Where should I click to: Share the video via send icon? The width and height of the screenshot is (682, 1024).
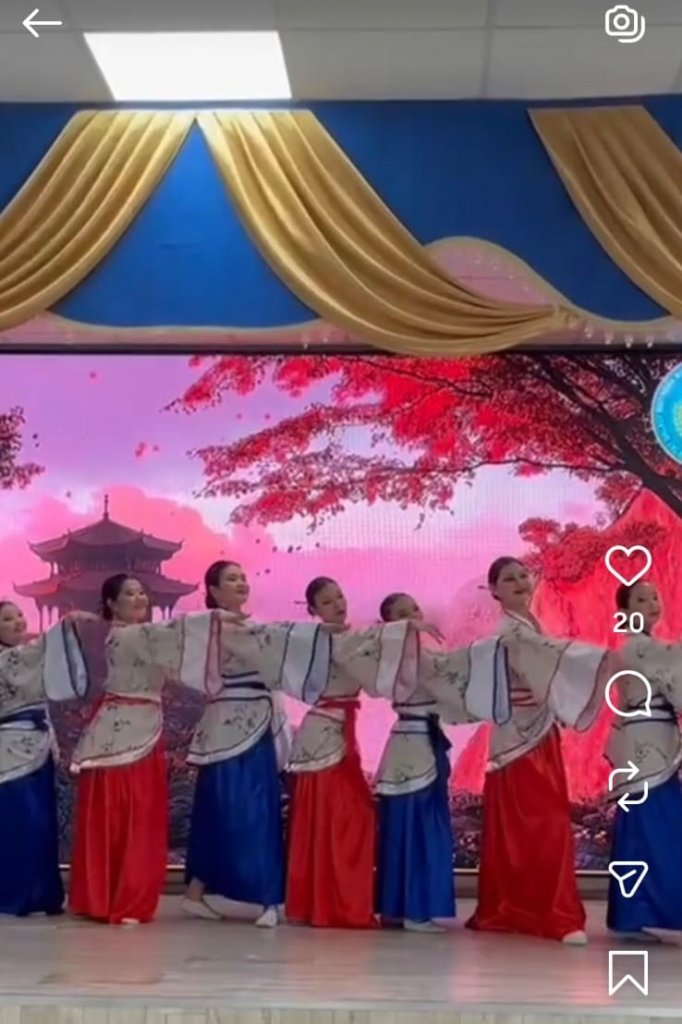628,879
